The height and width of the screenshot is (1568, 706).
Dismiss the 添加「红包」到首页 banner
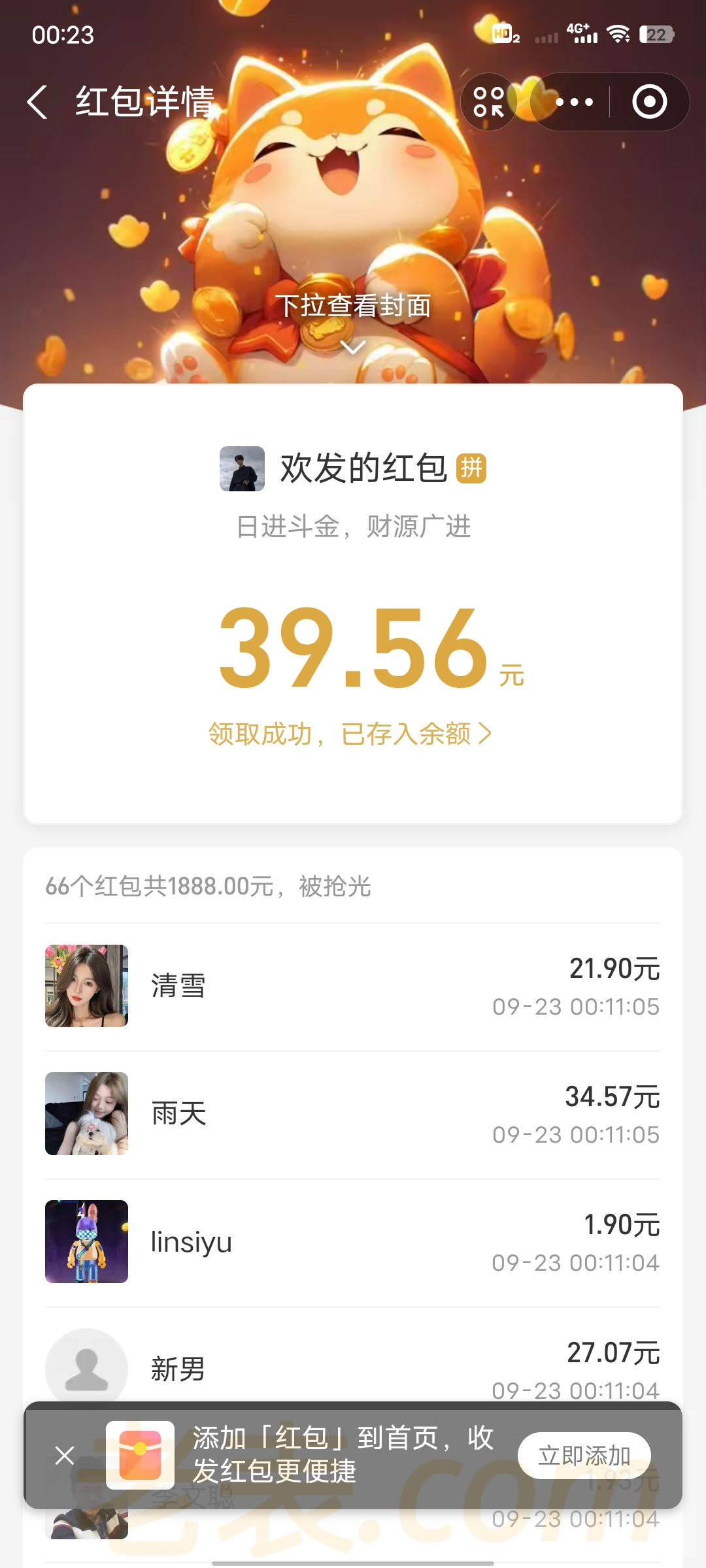pyautogui.click(x=65, y=1456)
